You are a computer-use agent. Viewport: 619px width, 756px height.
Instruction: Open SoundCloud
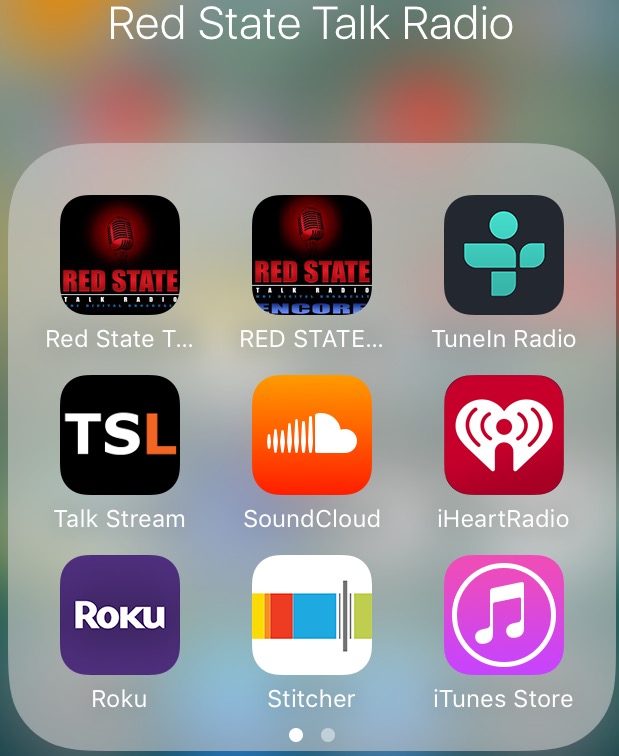point(312,435)
